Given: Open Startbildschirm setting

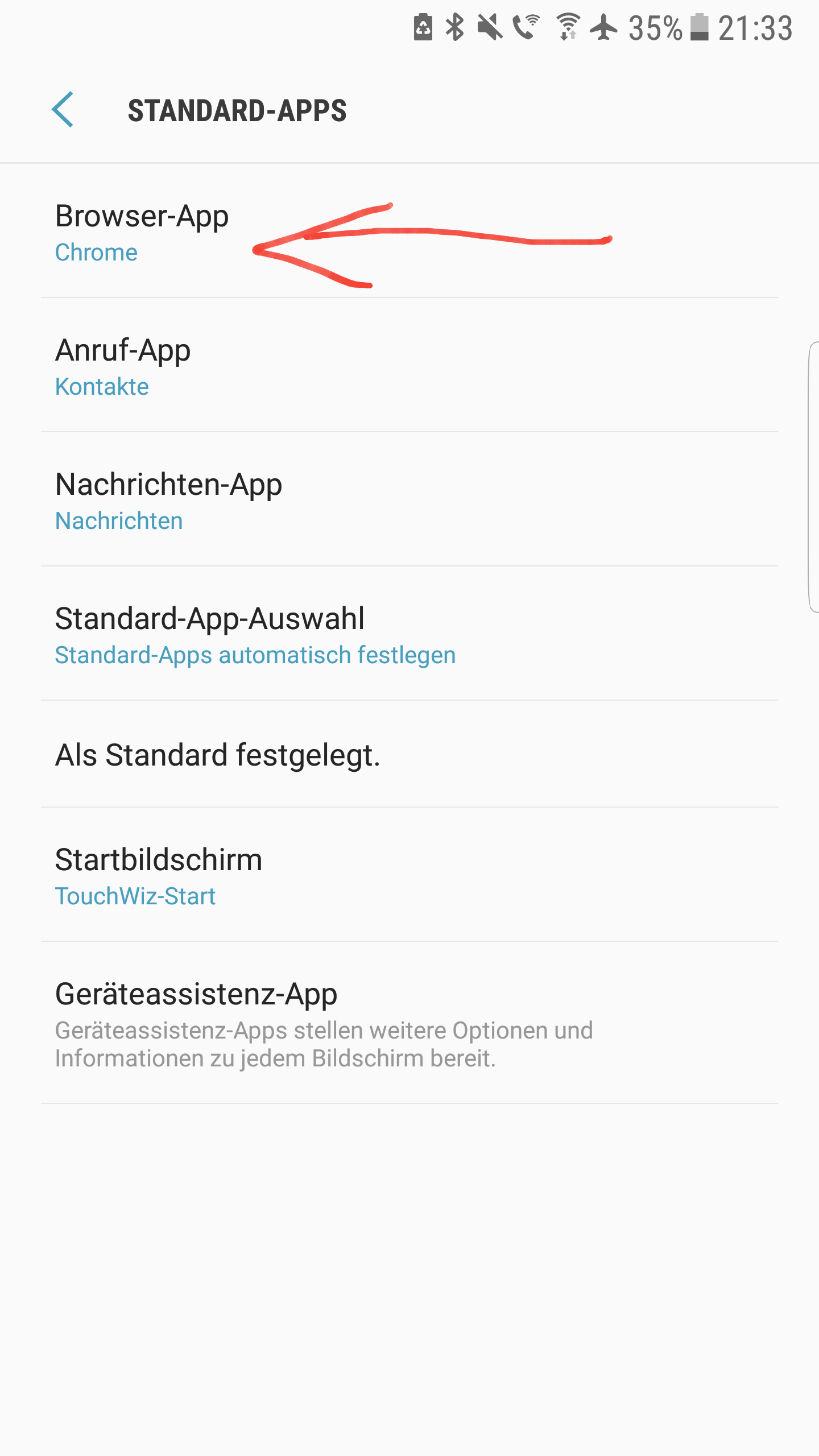Looking at the screenshot, I should (x=159, y=875).
